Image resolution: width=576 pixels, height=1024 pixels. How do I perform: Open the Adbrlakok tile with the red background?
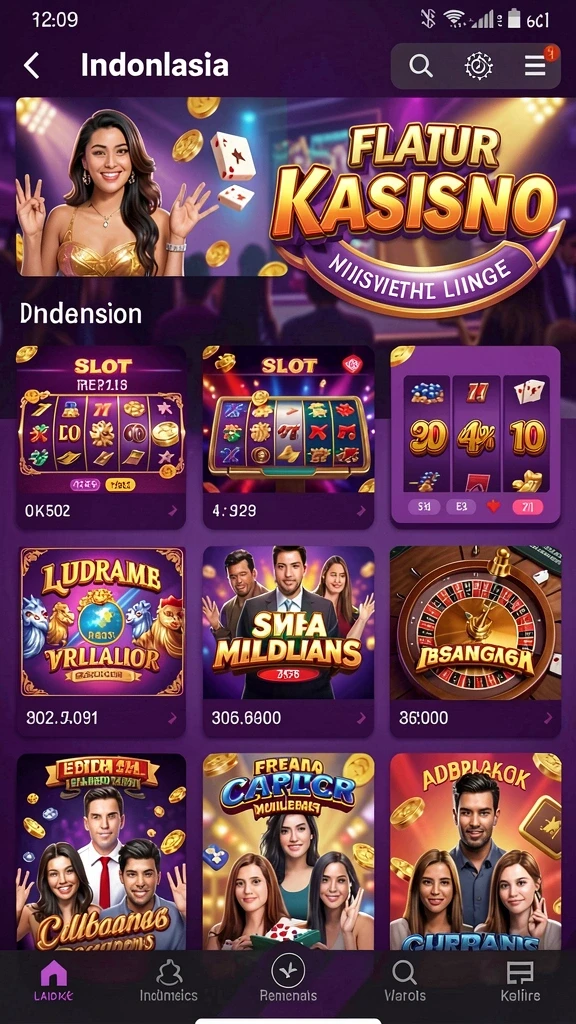tap(475, 852)
